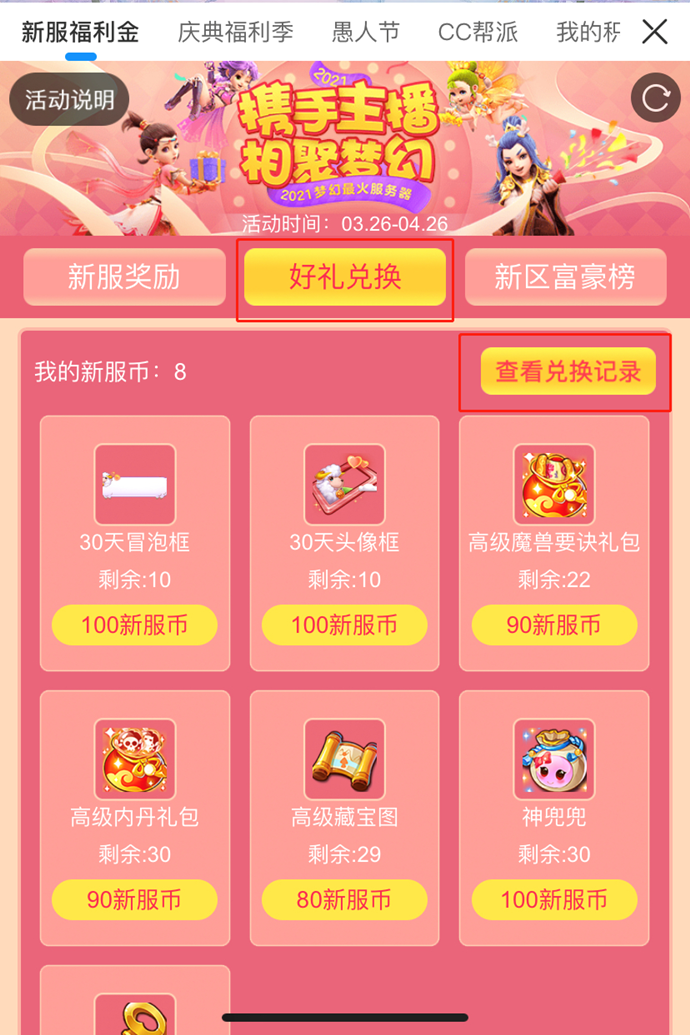The height and width of the screenshot is (1035, 690).
Task: Redeem 高级藏宝图 for 80新服币
Action: coord(344,899)
